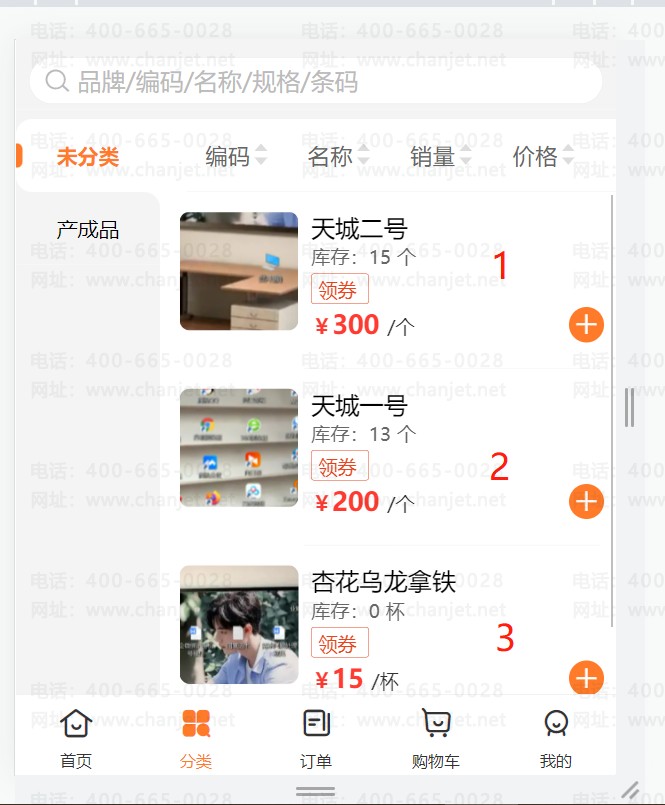Image resolution: width=665 pixels, height=805 pixels.
Task: Add 天城二号 to cart
Action: point(587,324)
